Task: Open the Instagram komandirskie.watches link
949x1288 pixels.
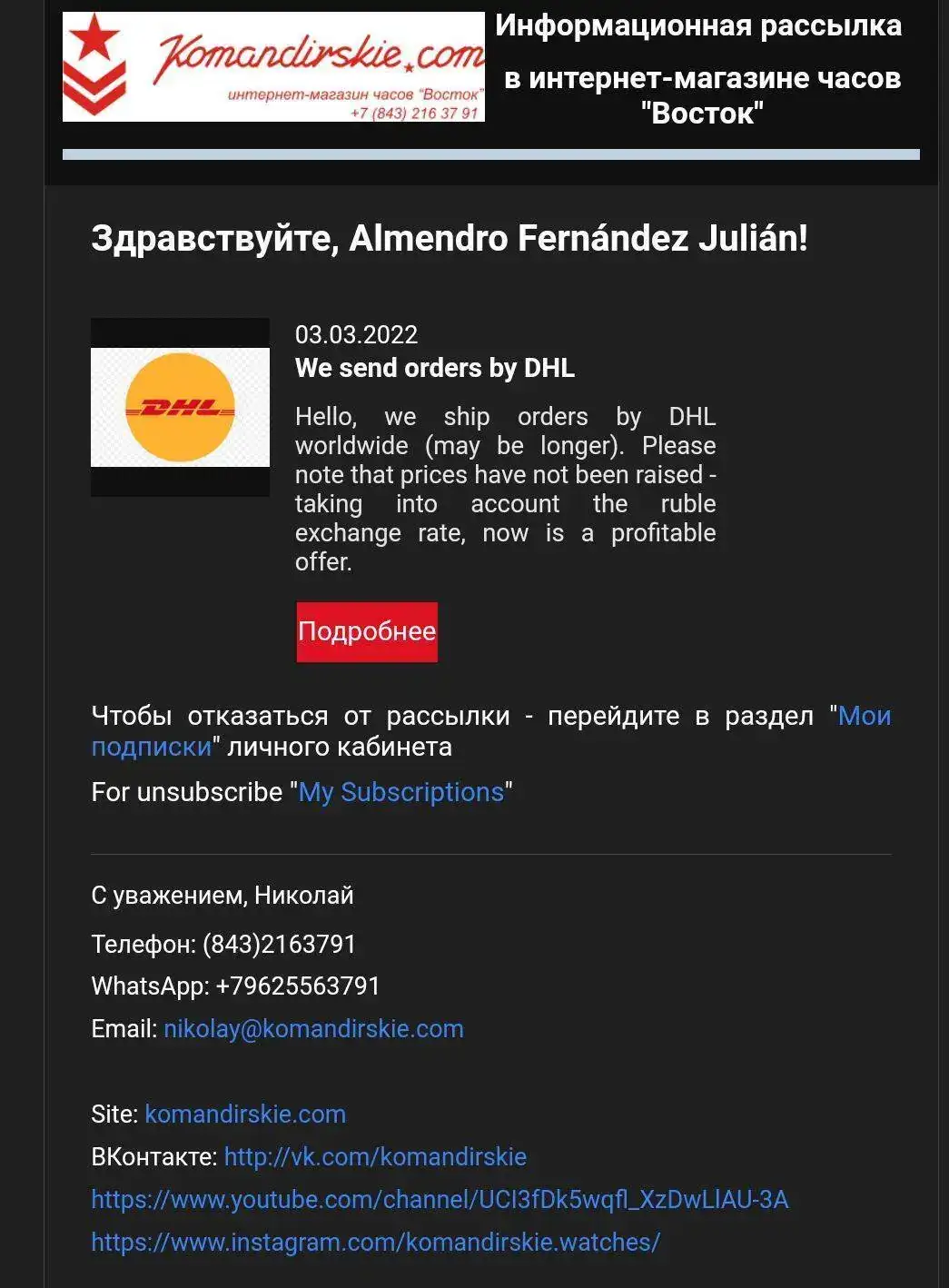Action: (x=376, y=1242)
